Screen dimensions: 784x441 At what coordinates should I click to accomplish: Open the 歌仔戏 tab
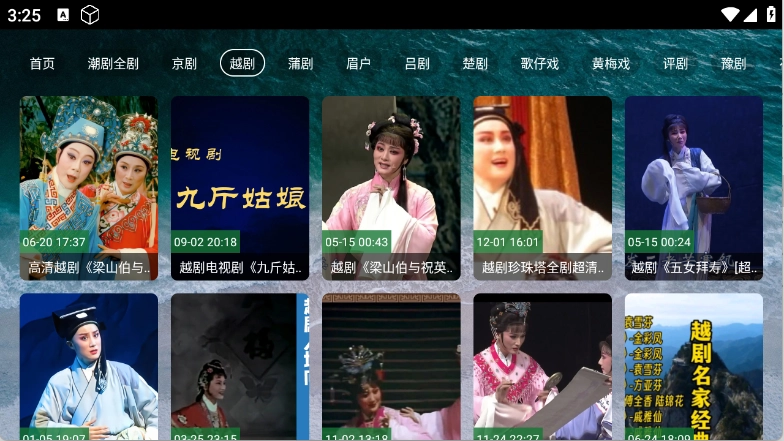pos(540,63)
